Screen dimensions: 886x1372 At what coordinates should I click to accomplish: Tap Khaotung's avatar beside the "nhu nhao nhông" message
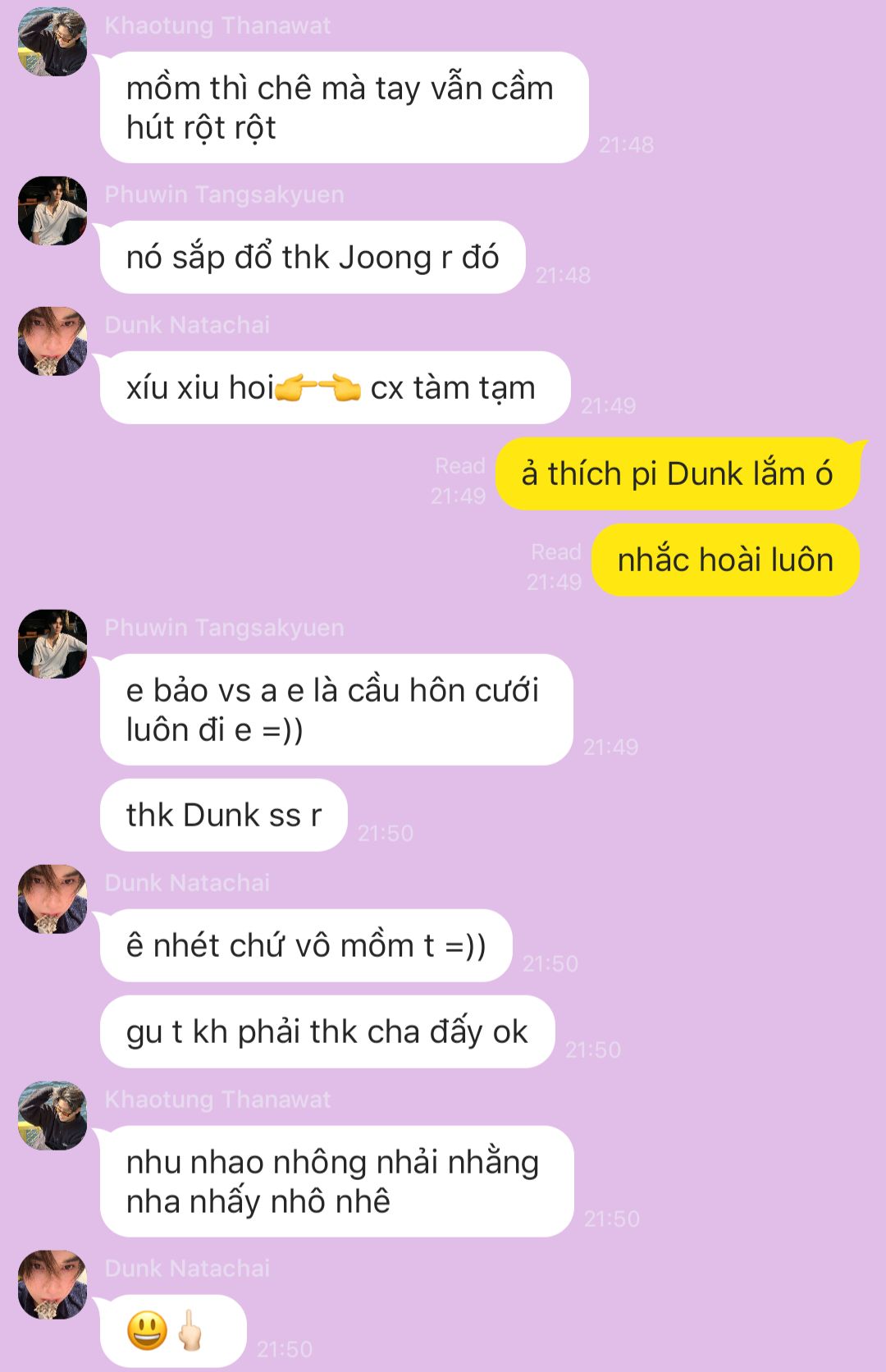53,1115
